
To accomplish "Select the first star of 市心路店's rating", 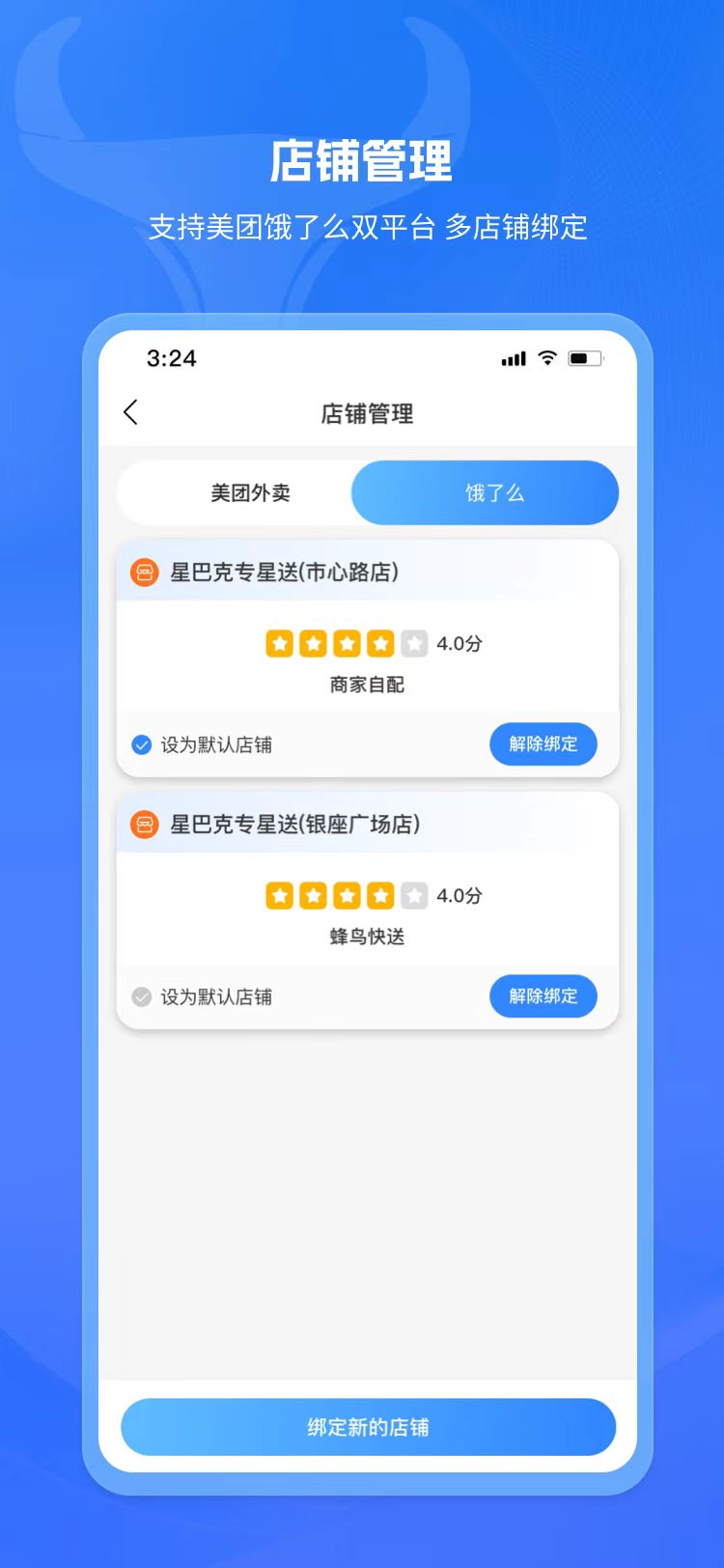I will (x=279, y=644).
